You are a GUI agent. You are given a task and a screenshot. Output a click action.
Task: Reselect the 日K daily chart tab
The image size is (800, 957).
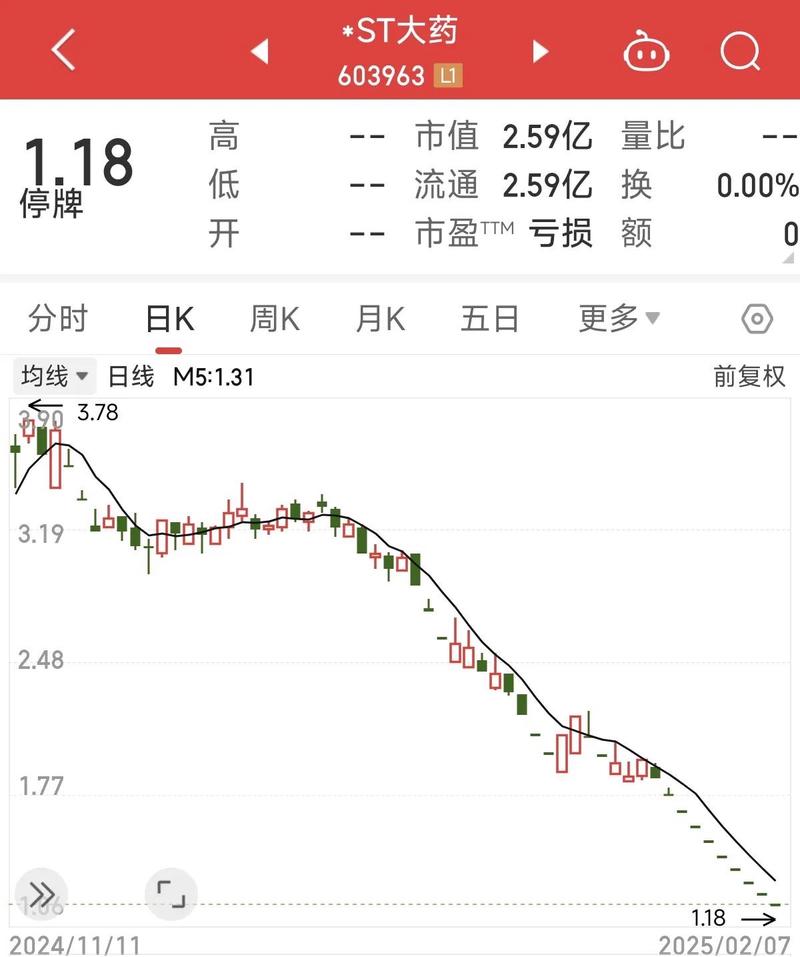[x=168, y=317]
